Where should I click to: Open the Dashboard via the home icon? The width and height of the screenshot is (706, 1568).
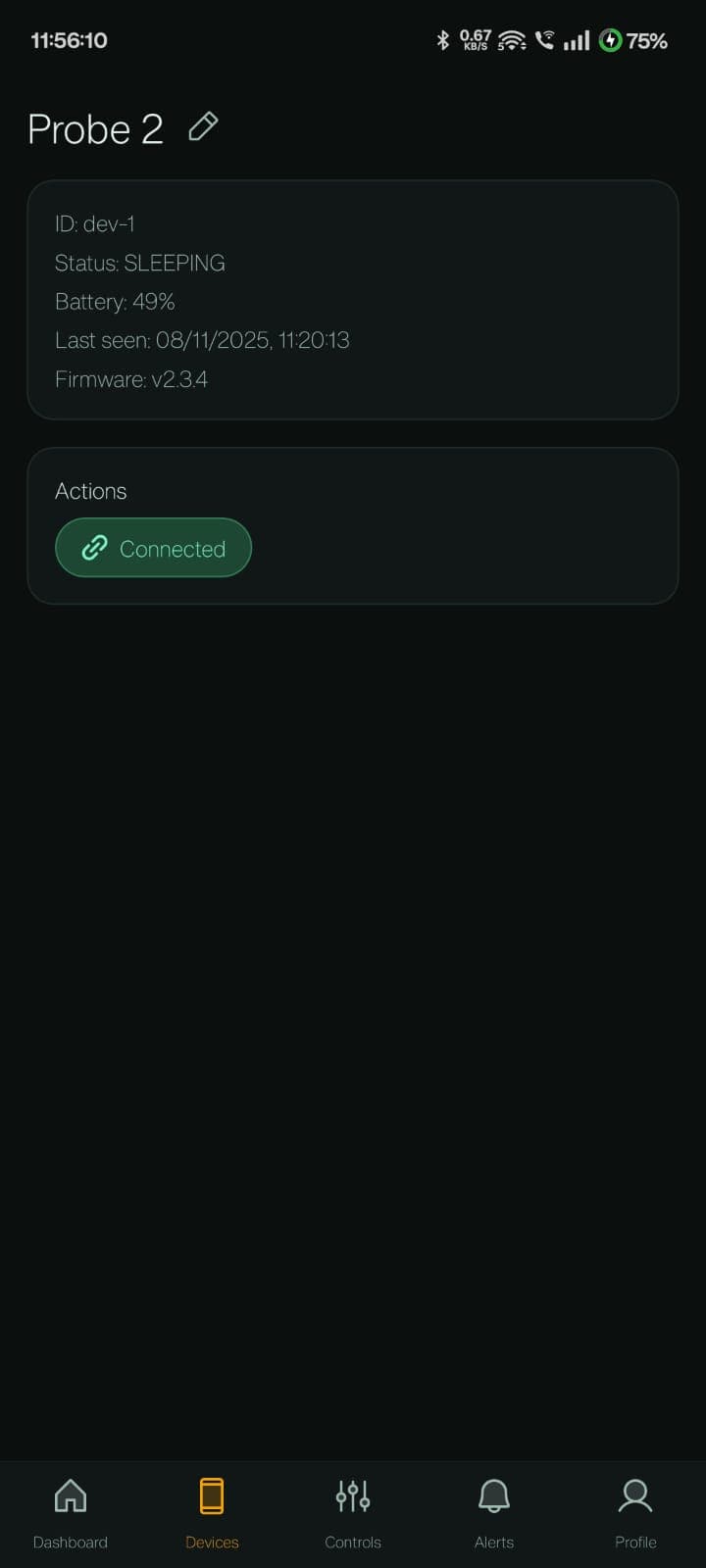coord(70,1496)
